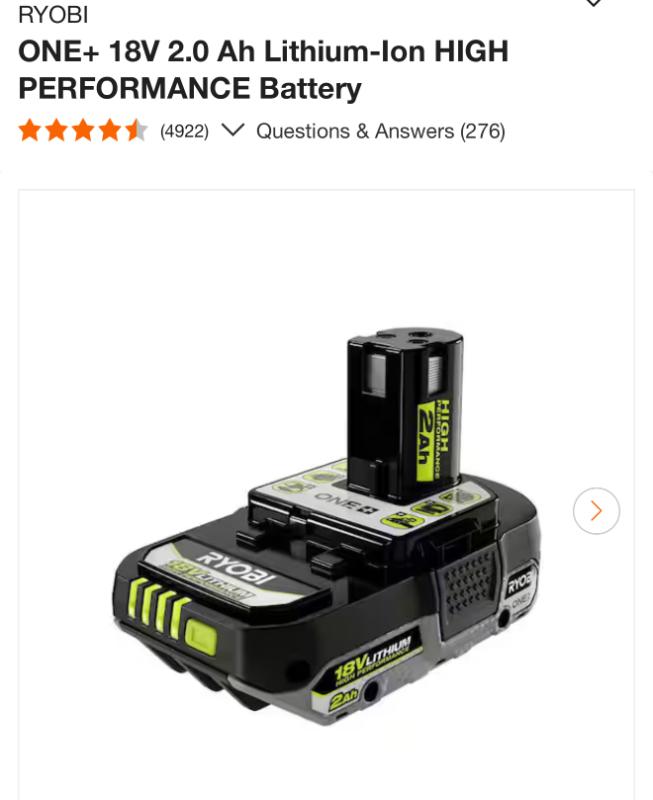The height and width of the screenshot is (800, 653).
Task: Show next product image with arrow
Action: [x=596, y=511]
